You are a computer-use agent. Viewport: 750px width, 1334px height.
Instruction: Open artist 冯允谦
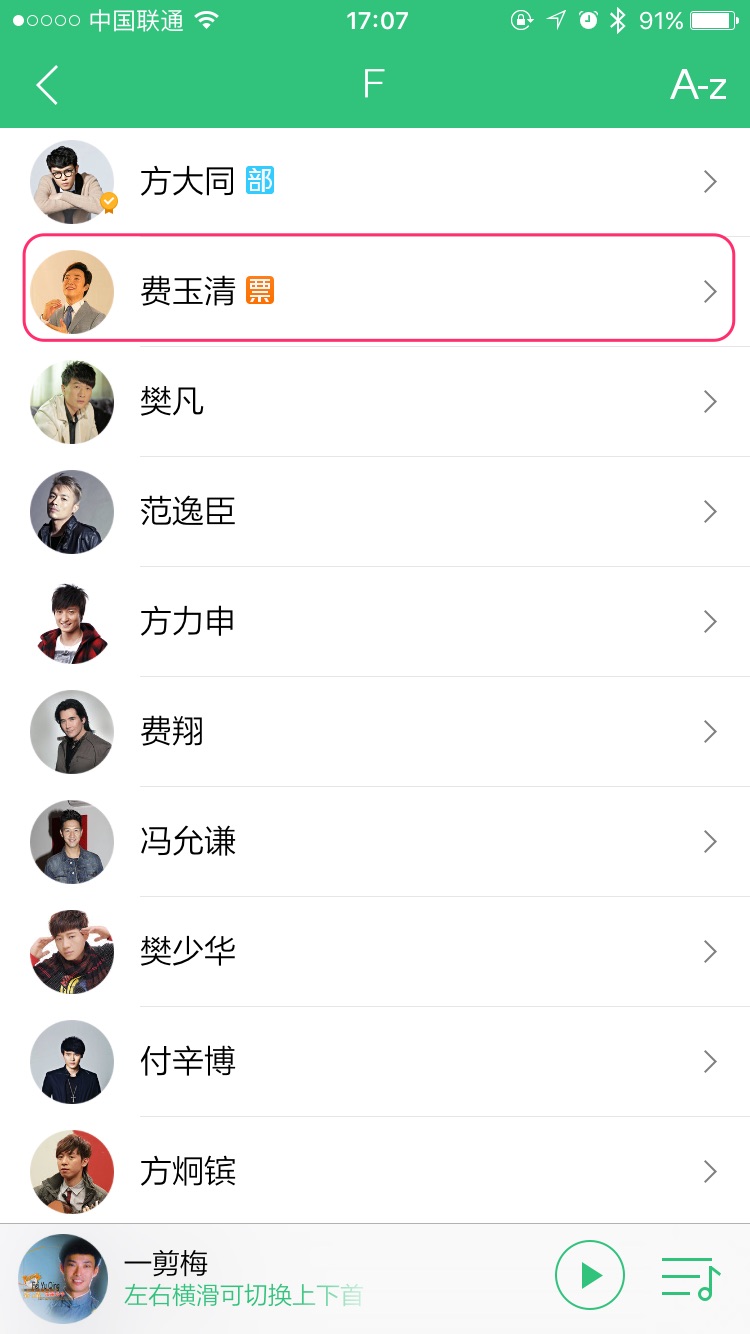[x=375, y=842]
